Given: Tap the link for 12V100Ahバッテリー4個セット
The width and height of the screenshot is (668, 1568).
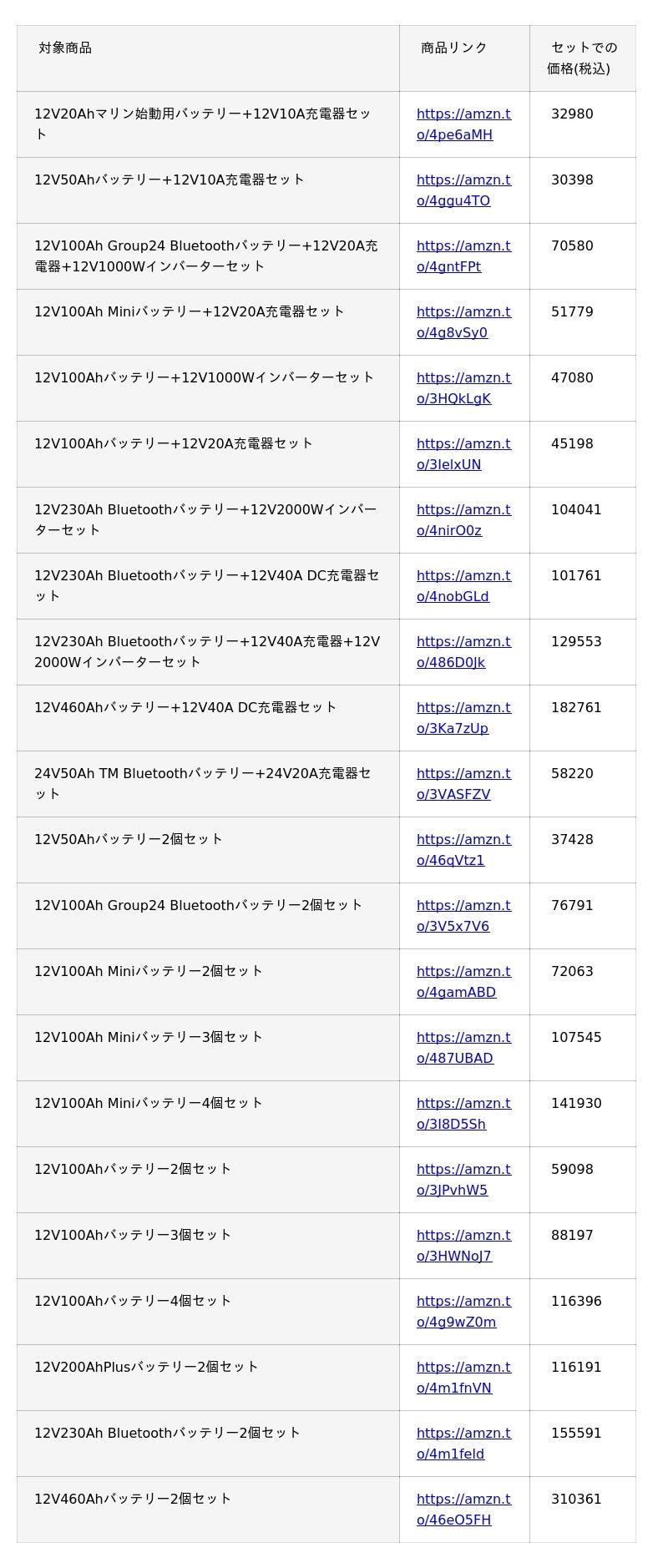Looking at the screenshot, I should click(x=463, y=1302).
